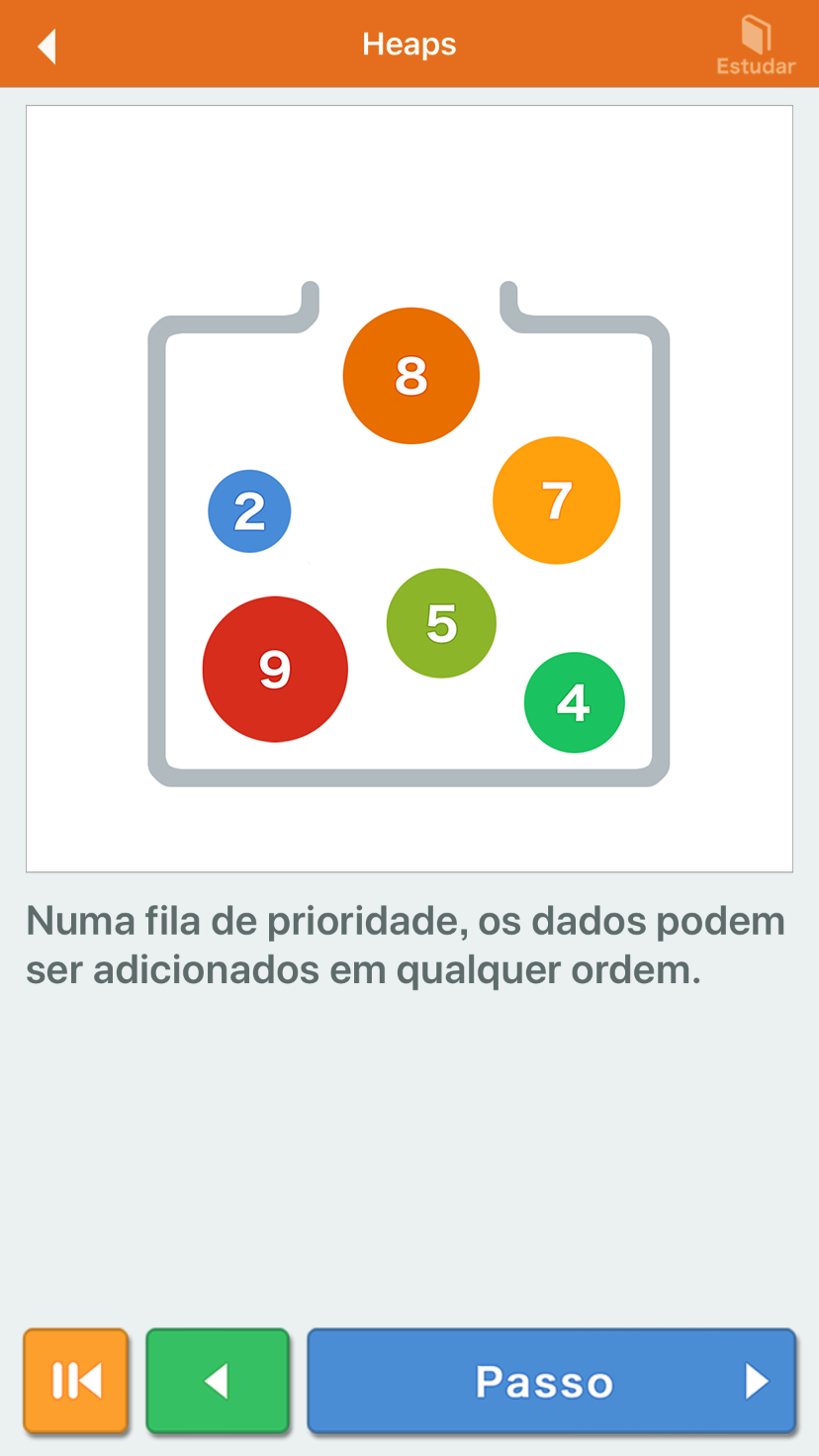The width and height of the screenshot is (819, 1456).
Task: Advance with the Passo button
Action: pyautogui.click(x=552, y=1381)
